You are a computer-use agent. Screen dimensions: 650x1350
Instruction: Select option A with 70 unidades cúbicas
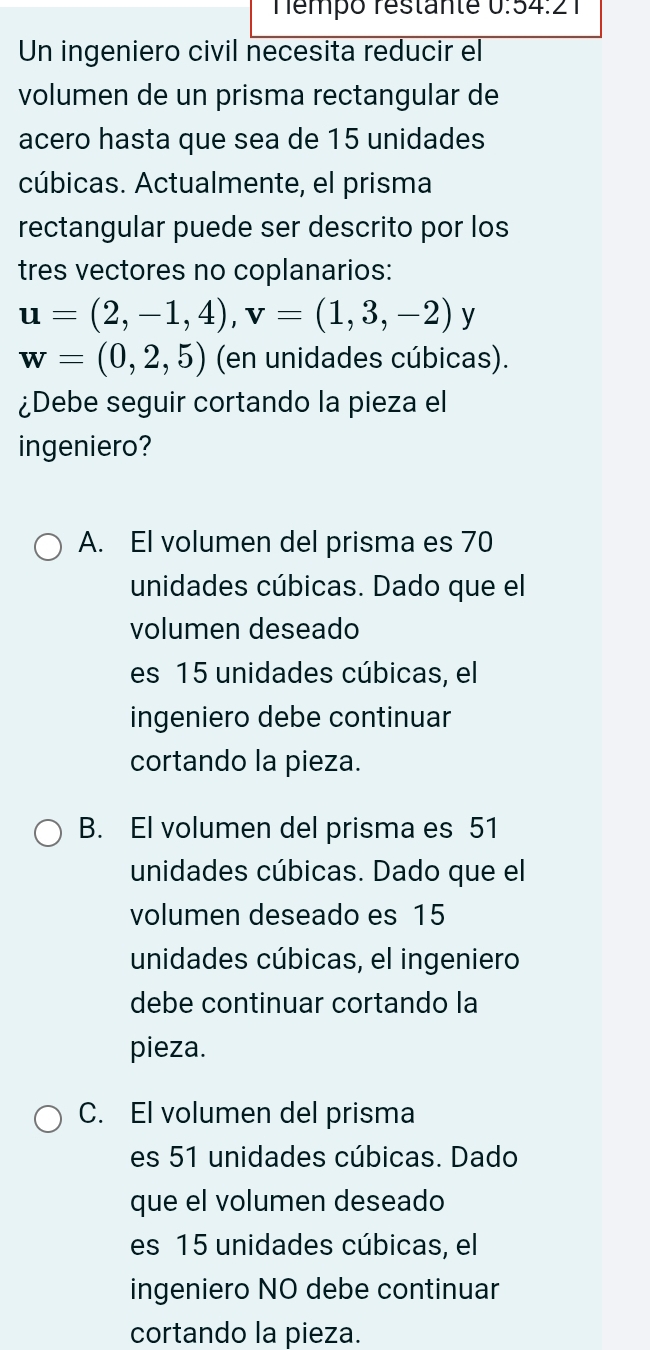coord(48,546)
